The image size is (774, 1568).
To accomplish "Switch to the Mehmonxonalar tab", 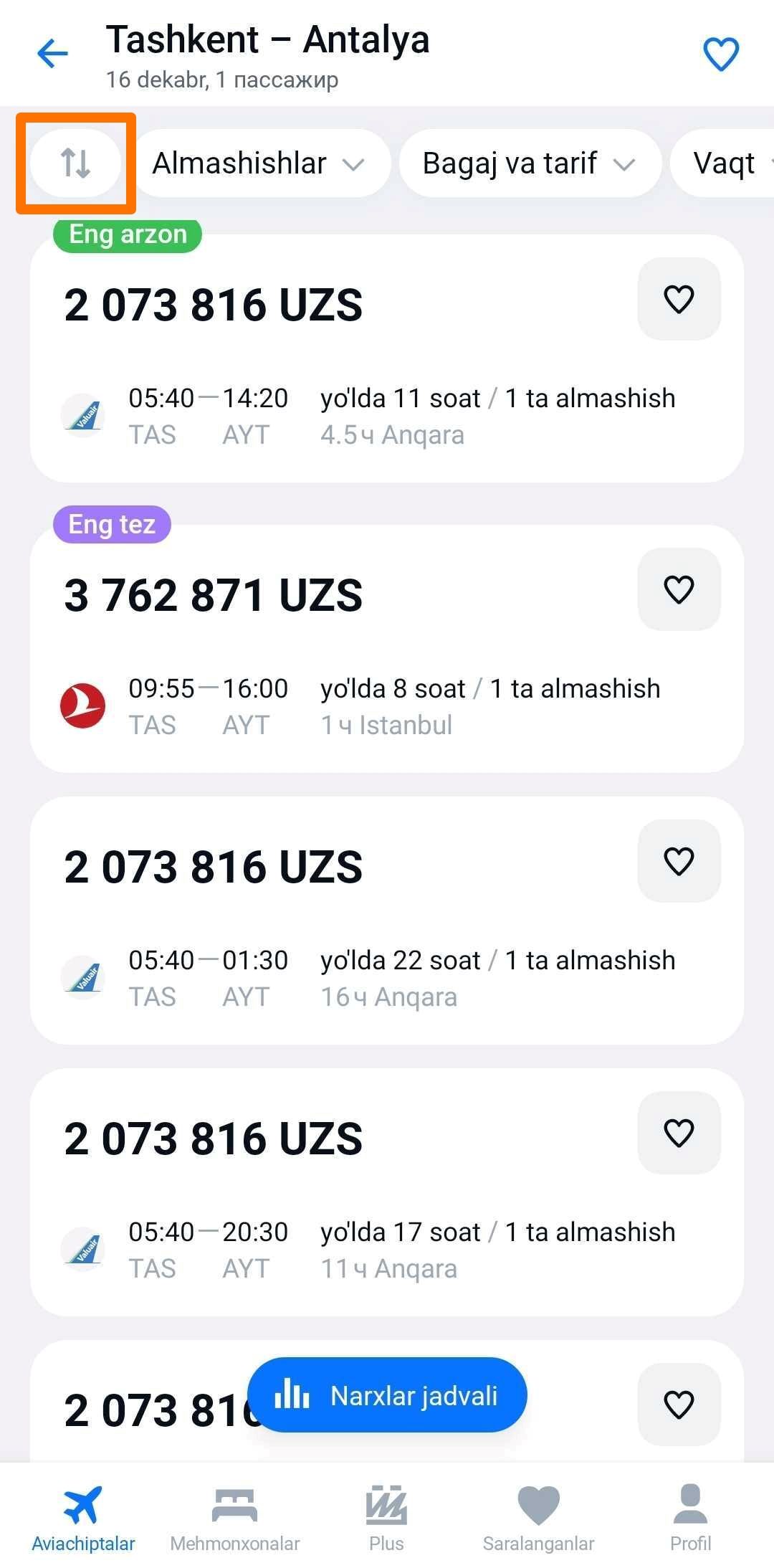I will (x=235, y=1517).
